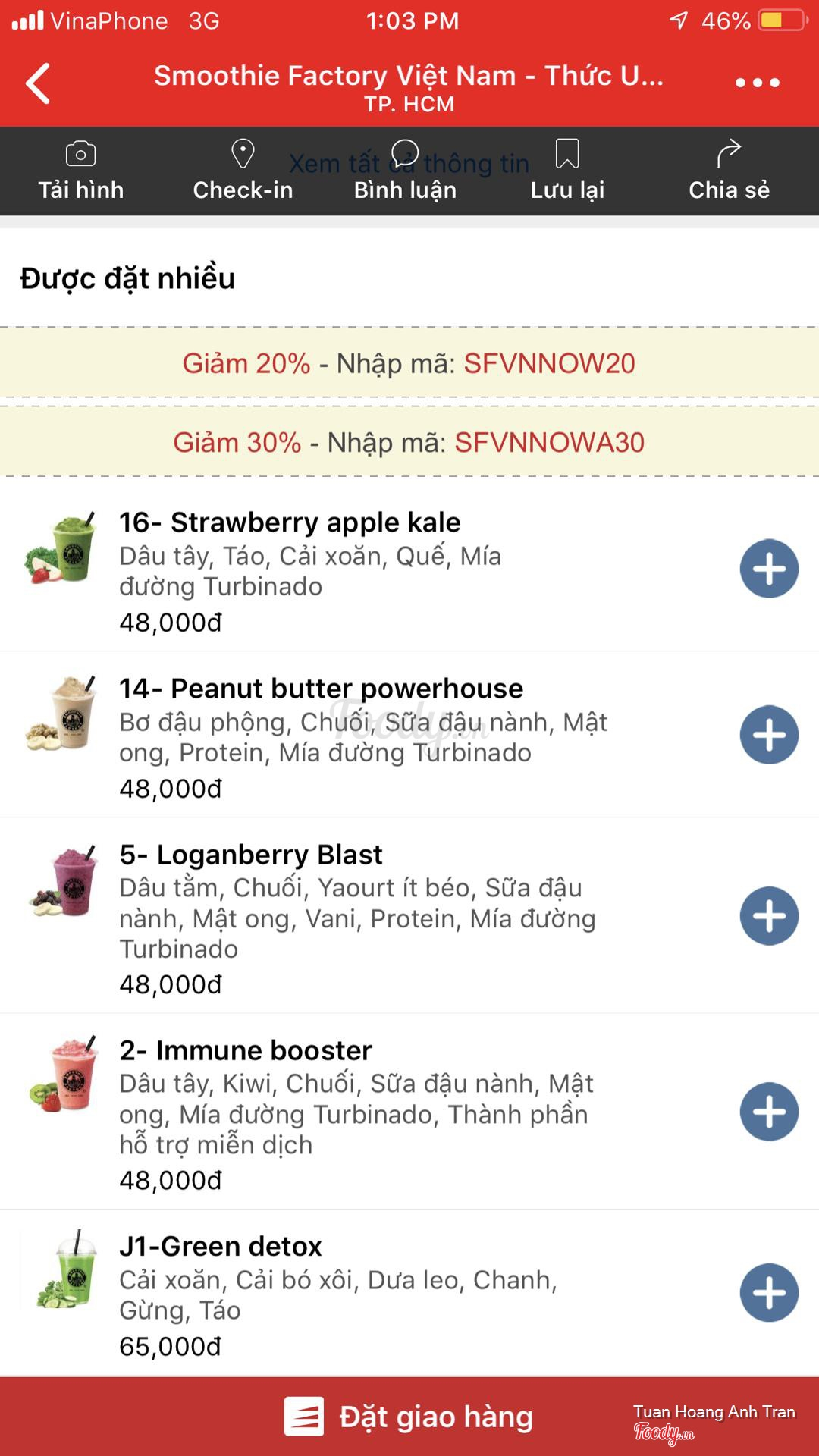Start delivery order with Đặt giao hàng

(x=409, y=1417)
